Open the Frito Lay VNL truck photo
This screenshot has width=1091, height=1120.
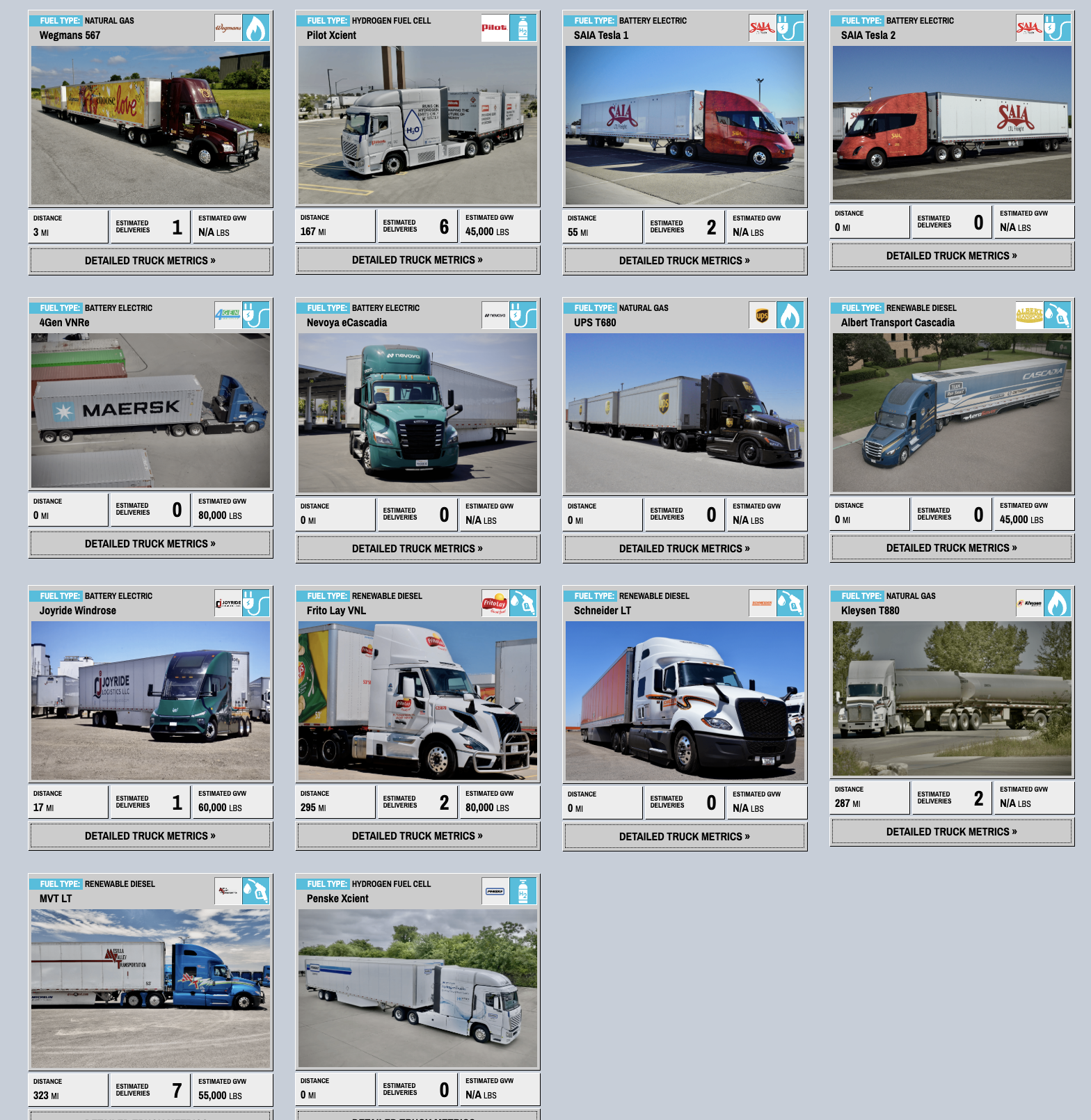[417, 701]
